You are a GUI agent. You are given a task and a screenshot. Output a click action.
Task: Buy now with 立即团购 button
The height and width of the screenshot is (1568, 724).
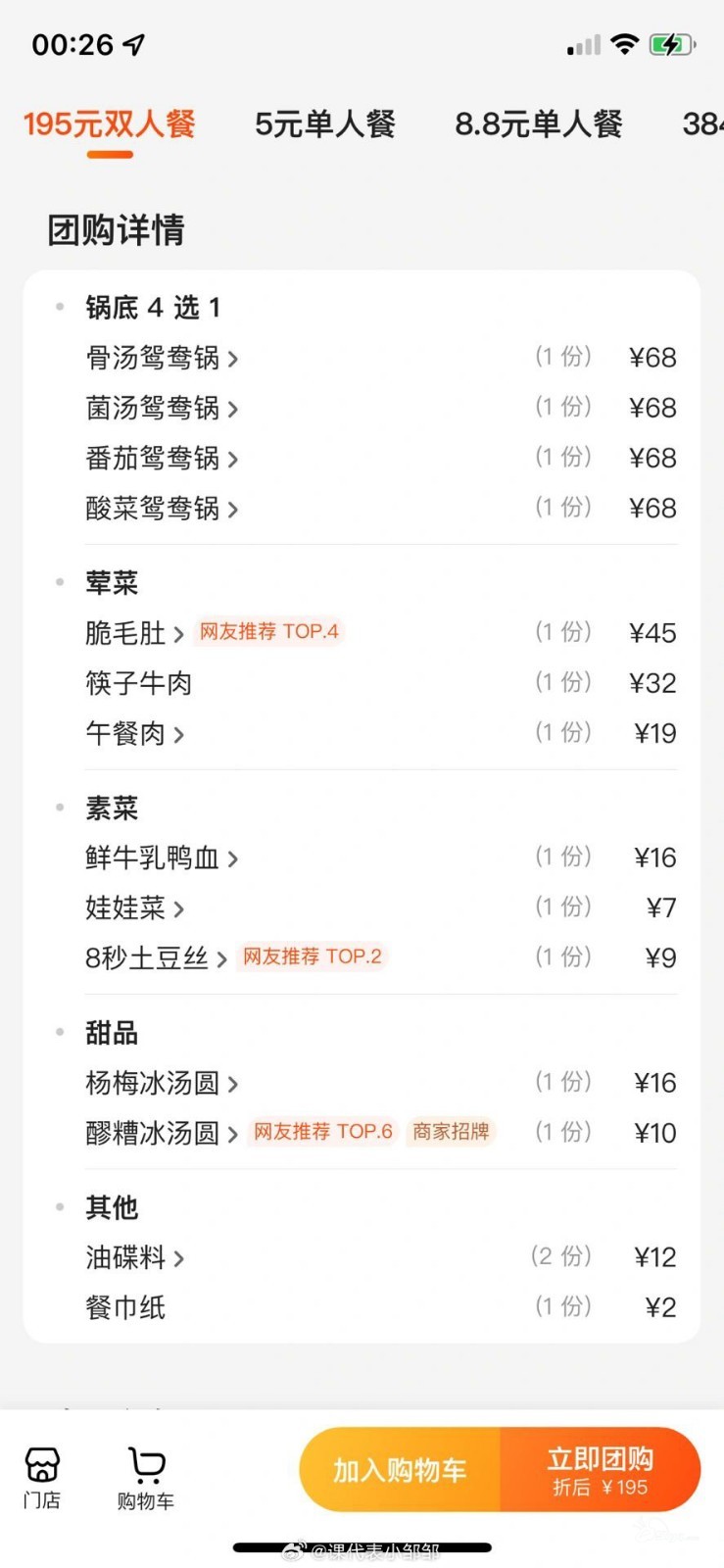[600, 1470]
